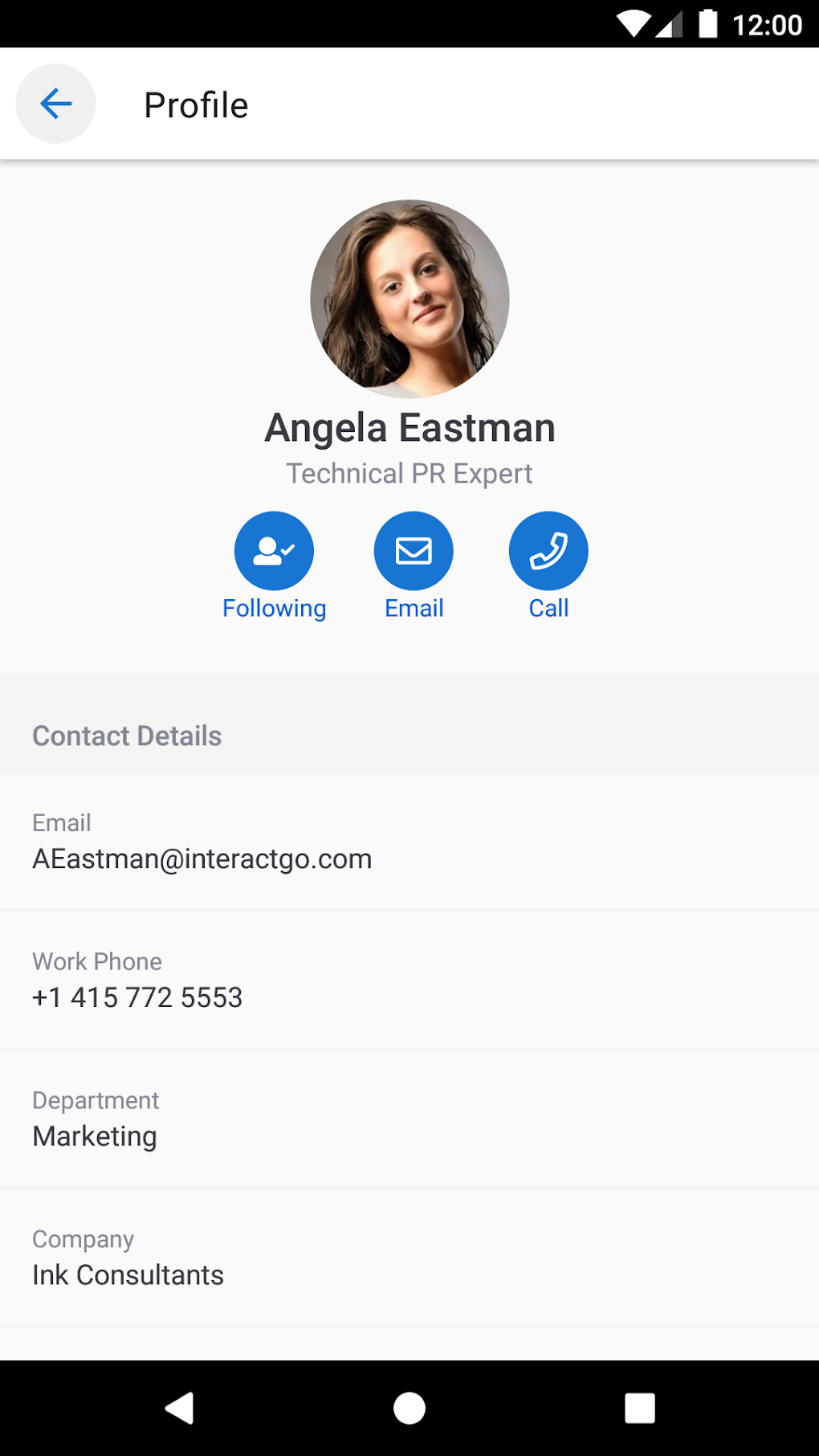The width and height of the screenshot is (819, 1456).
Task: Tap the AEastman@interactgo.com email row
Action: (x=409, y=842)
